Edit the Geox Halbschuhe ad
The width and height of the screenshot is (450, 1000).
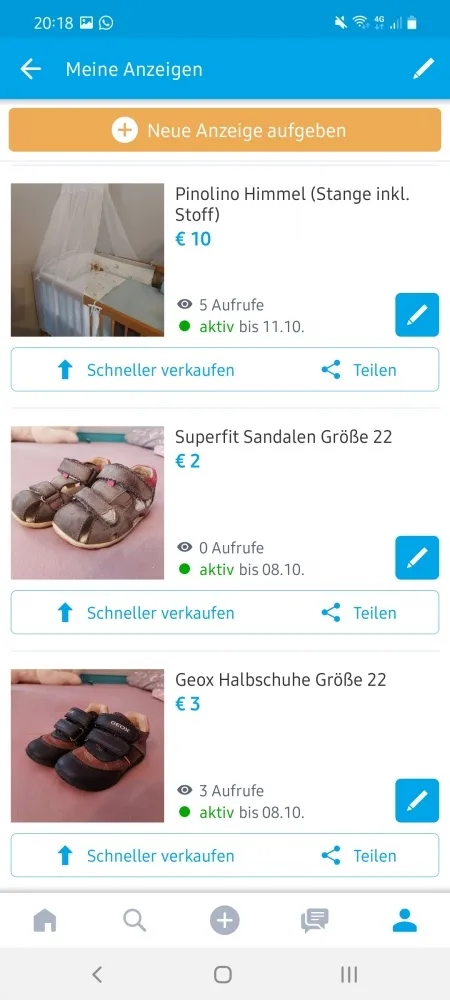pyautogui.click(x=417, y=800)
